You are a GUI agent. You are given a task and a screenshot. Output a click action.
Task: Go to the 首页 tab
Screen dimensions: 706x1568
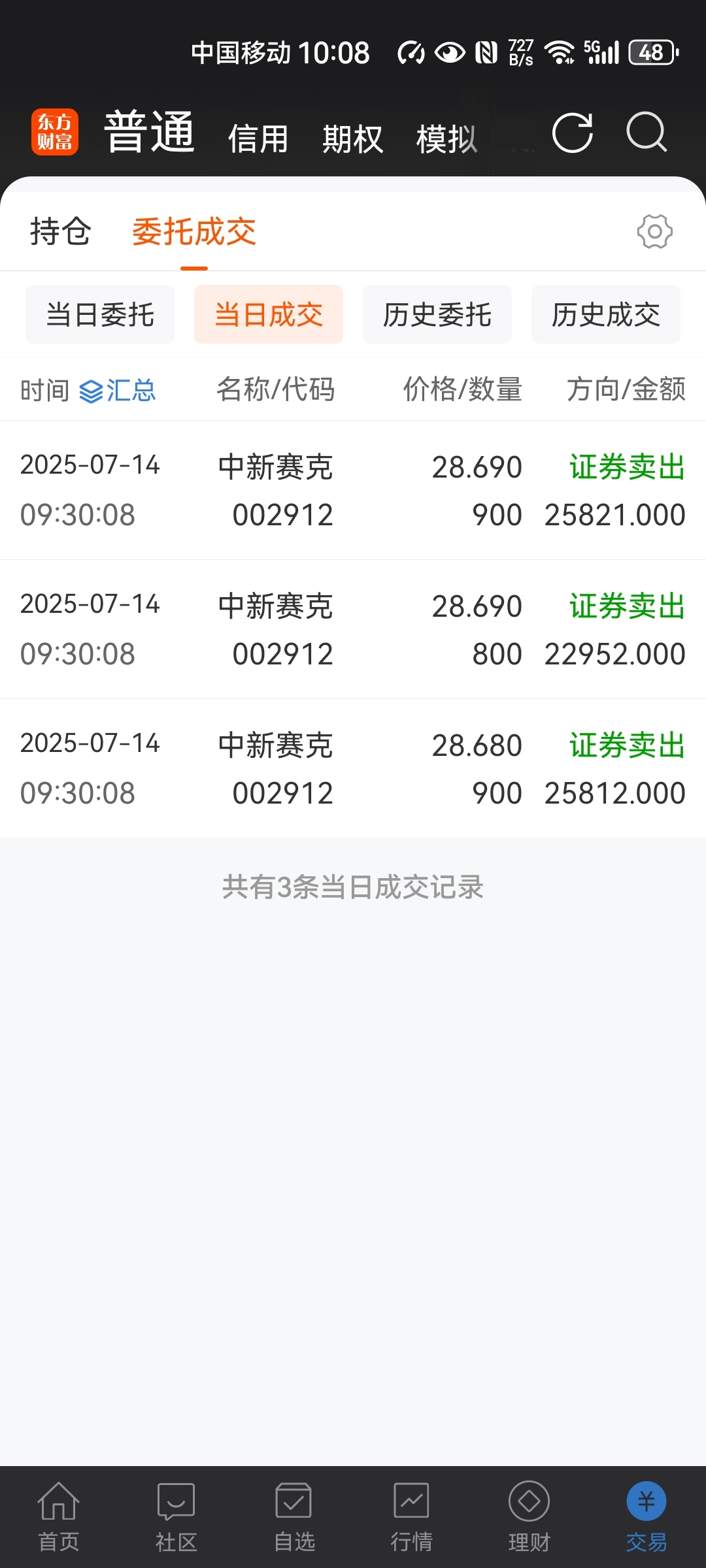(x=59, y=1517)
